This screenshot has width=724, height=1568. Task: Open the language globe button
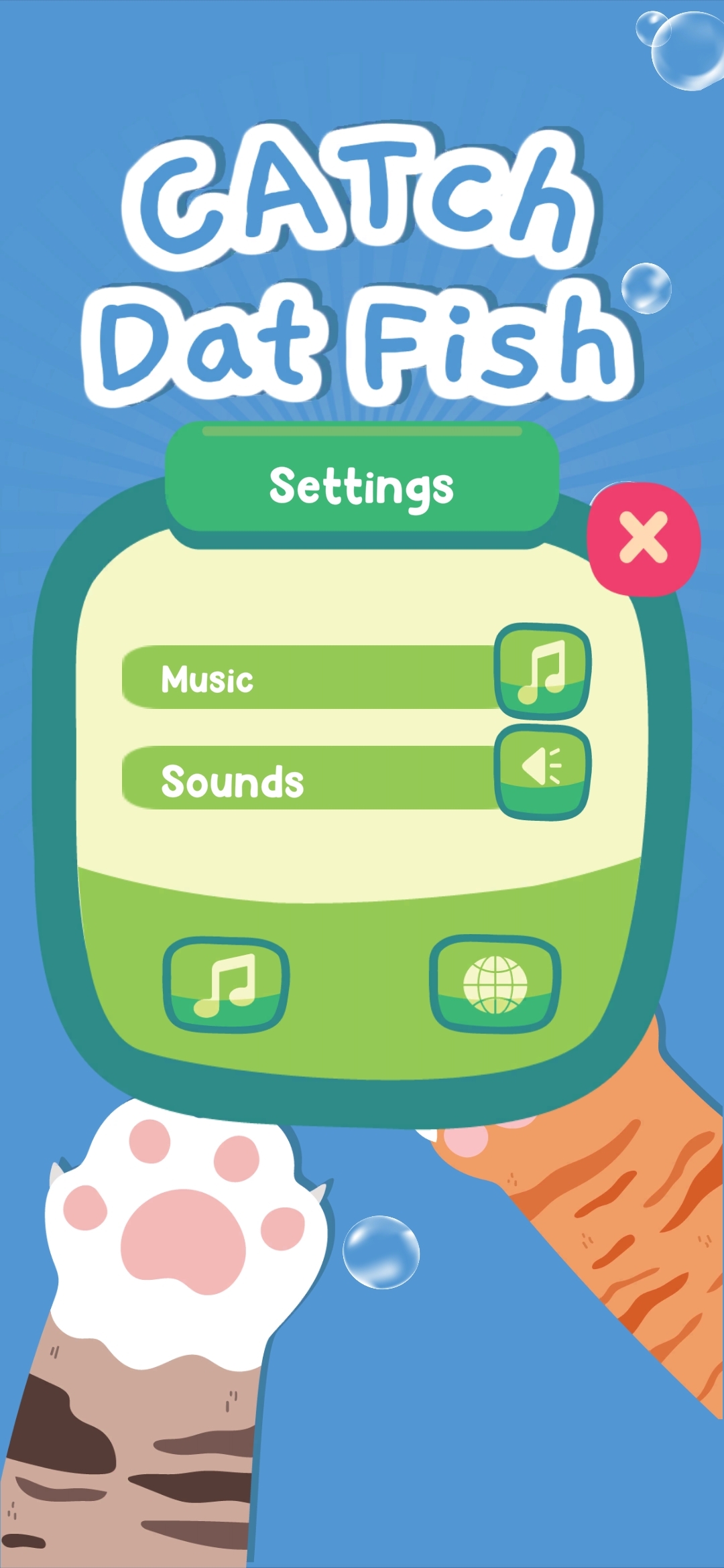click(x=495, y=983)
